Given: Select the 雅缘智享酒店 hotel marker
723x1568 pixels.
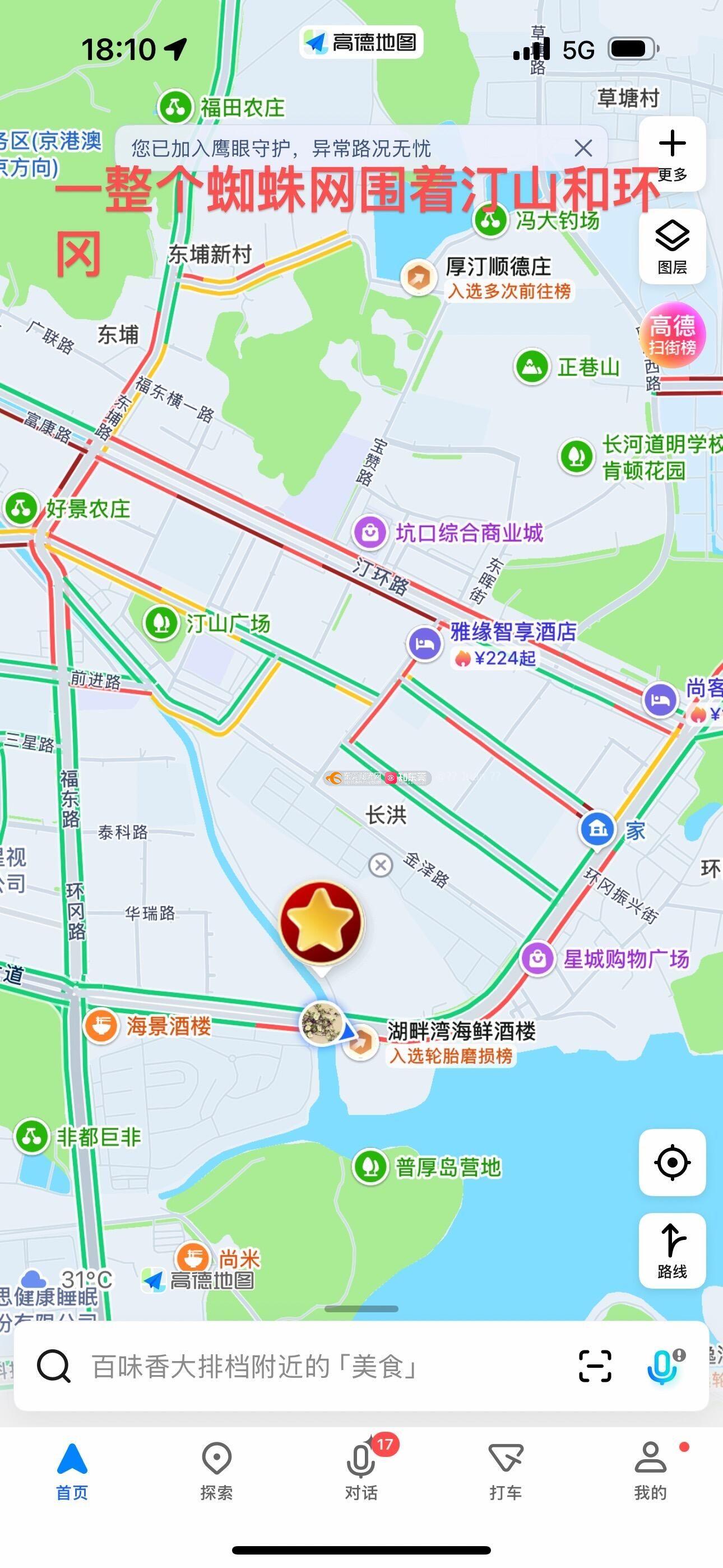Looking at the screenshot, I should click(x=425, y=643).
